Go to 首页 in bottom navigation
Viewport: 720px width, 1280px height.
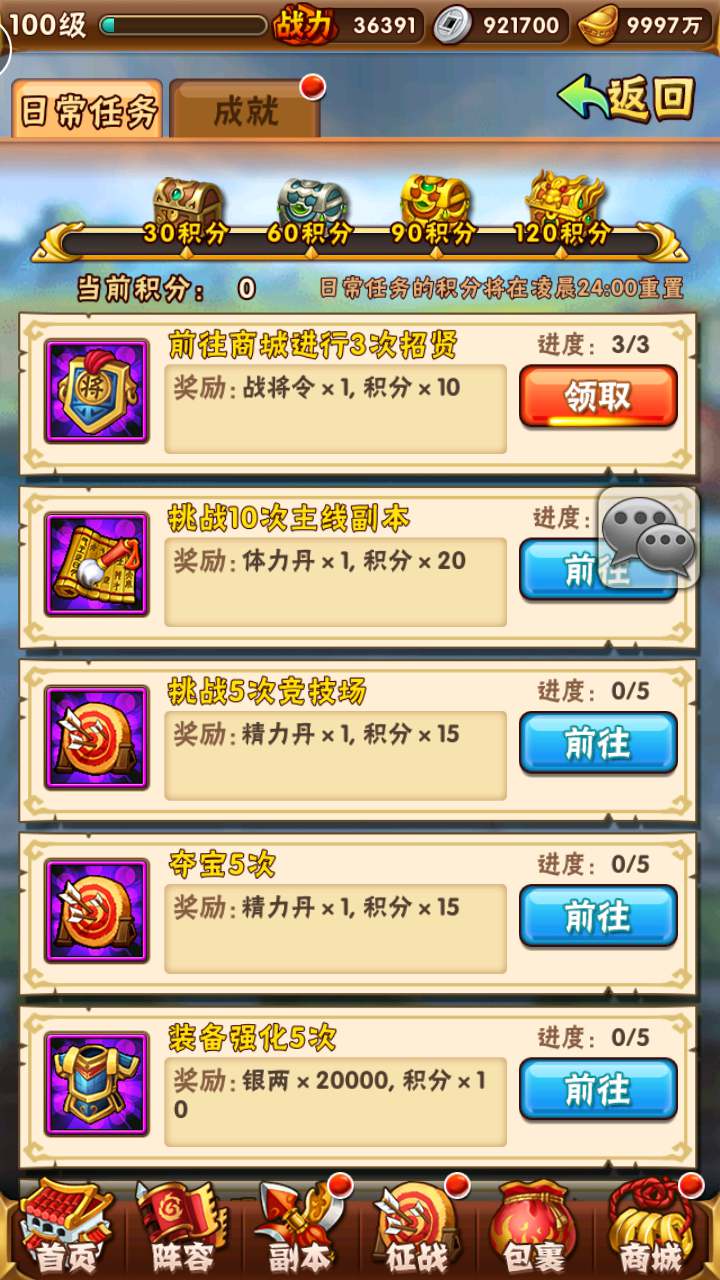point(63,1230)
